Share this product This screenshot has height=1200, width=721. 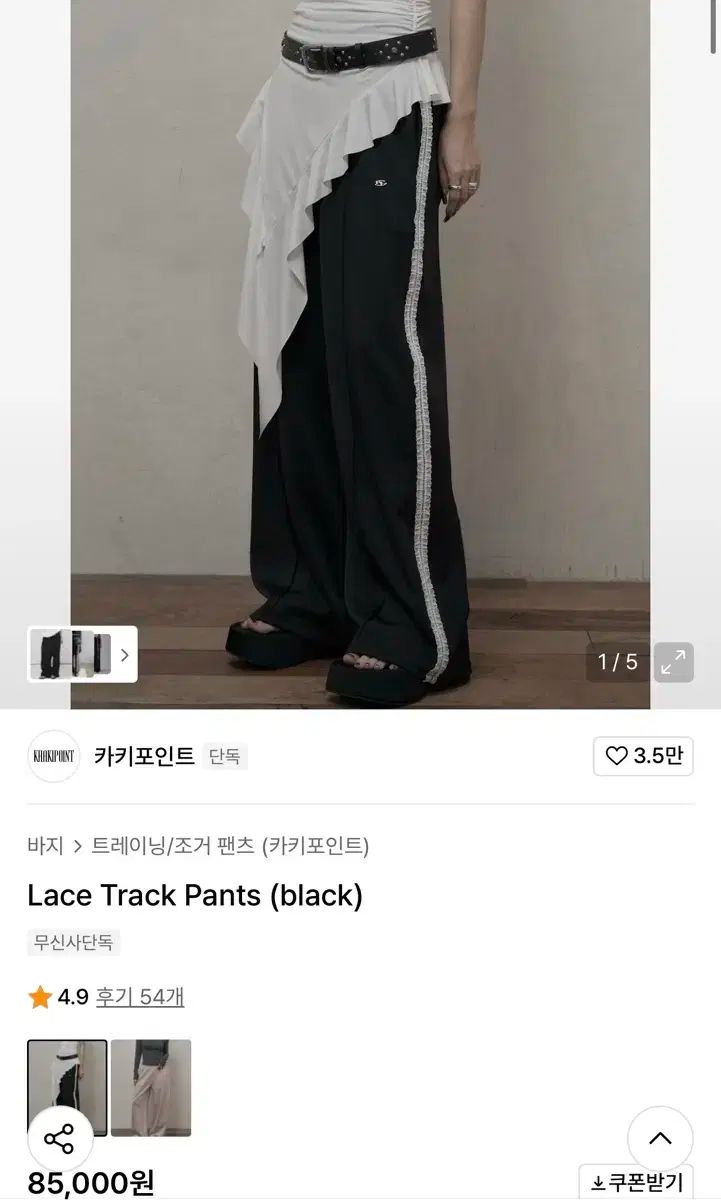(x=59, y=1138)
